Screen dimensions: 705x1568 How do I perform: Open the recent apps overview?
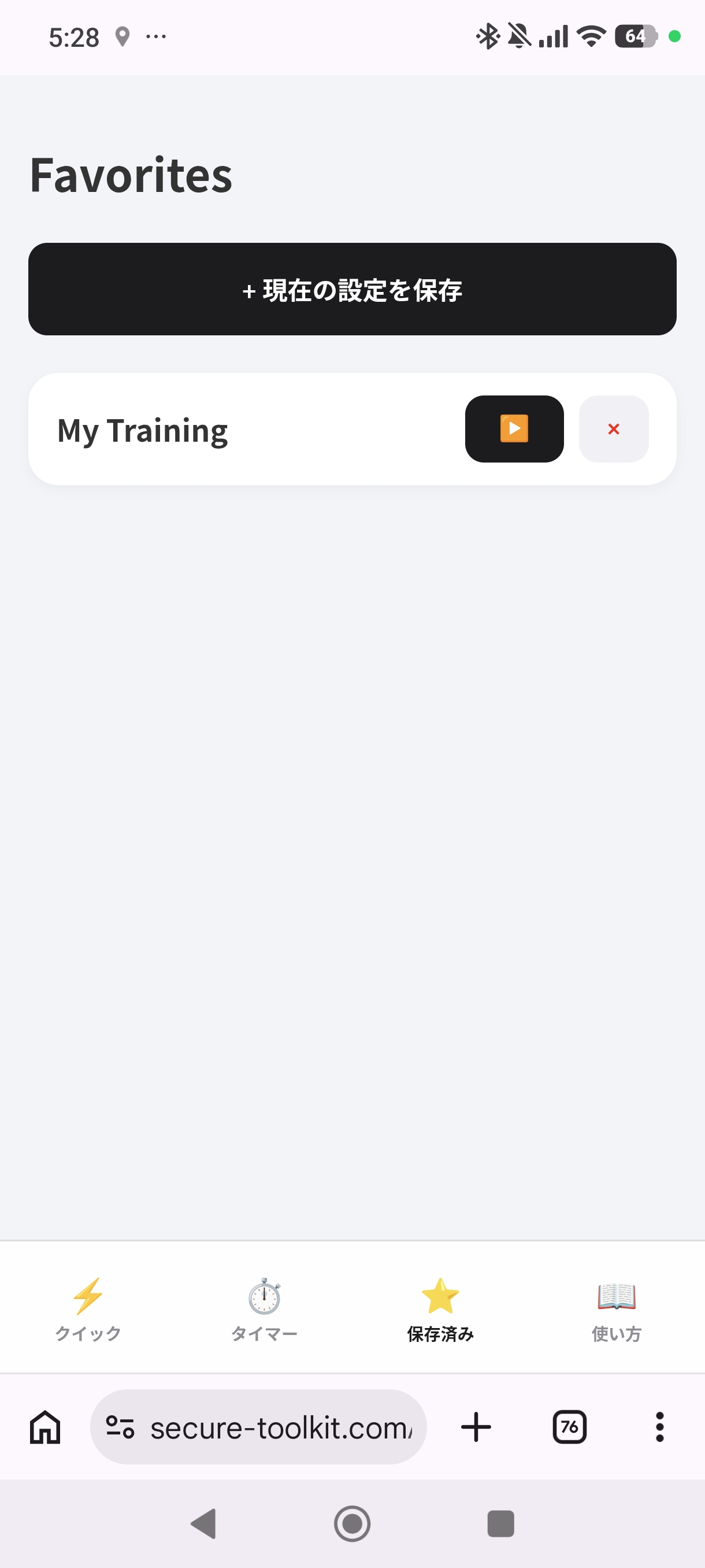point(500,1523)
